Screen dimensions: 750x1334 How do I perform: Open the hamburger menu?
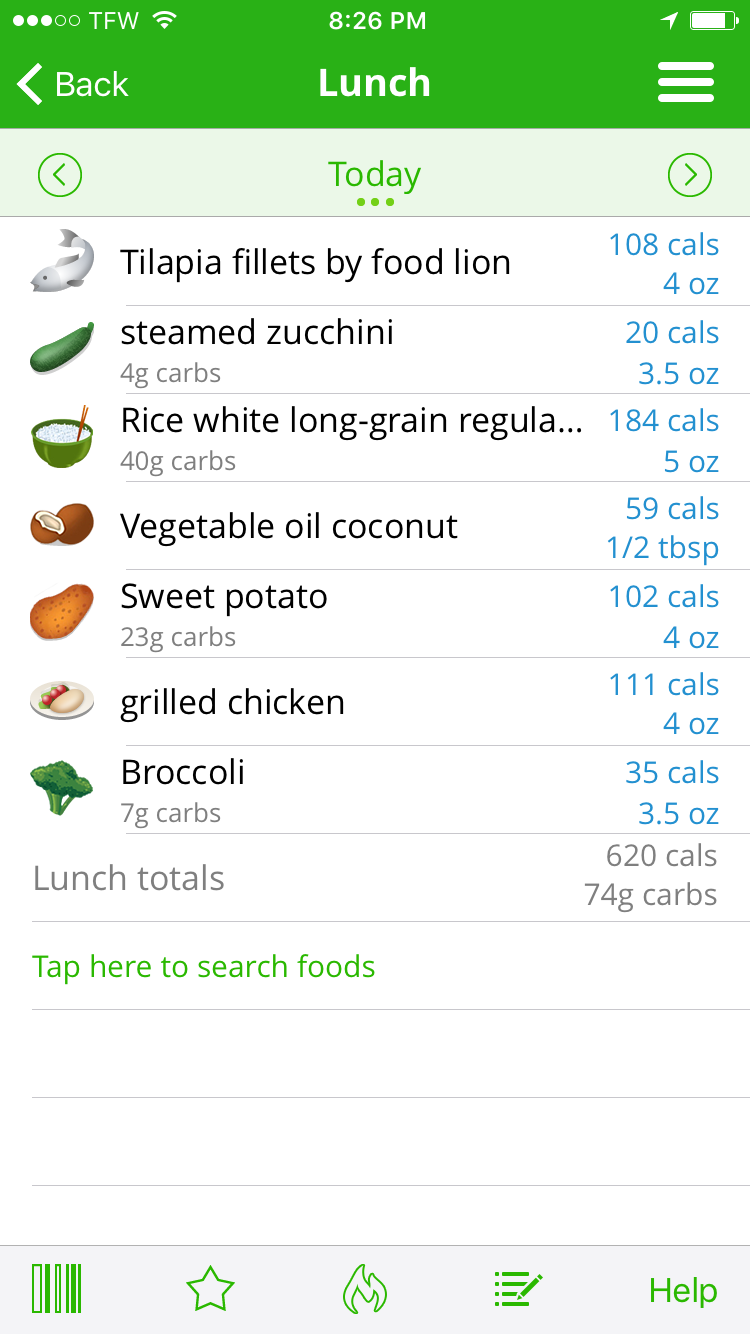[686, 83]
